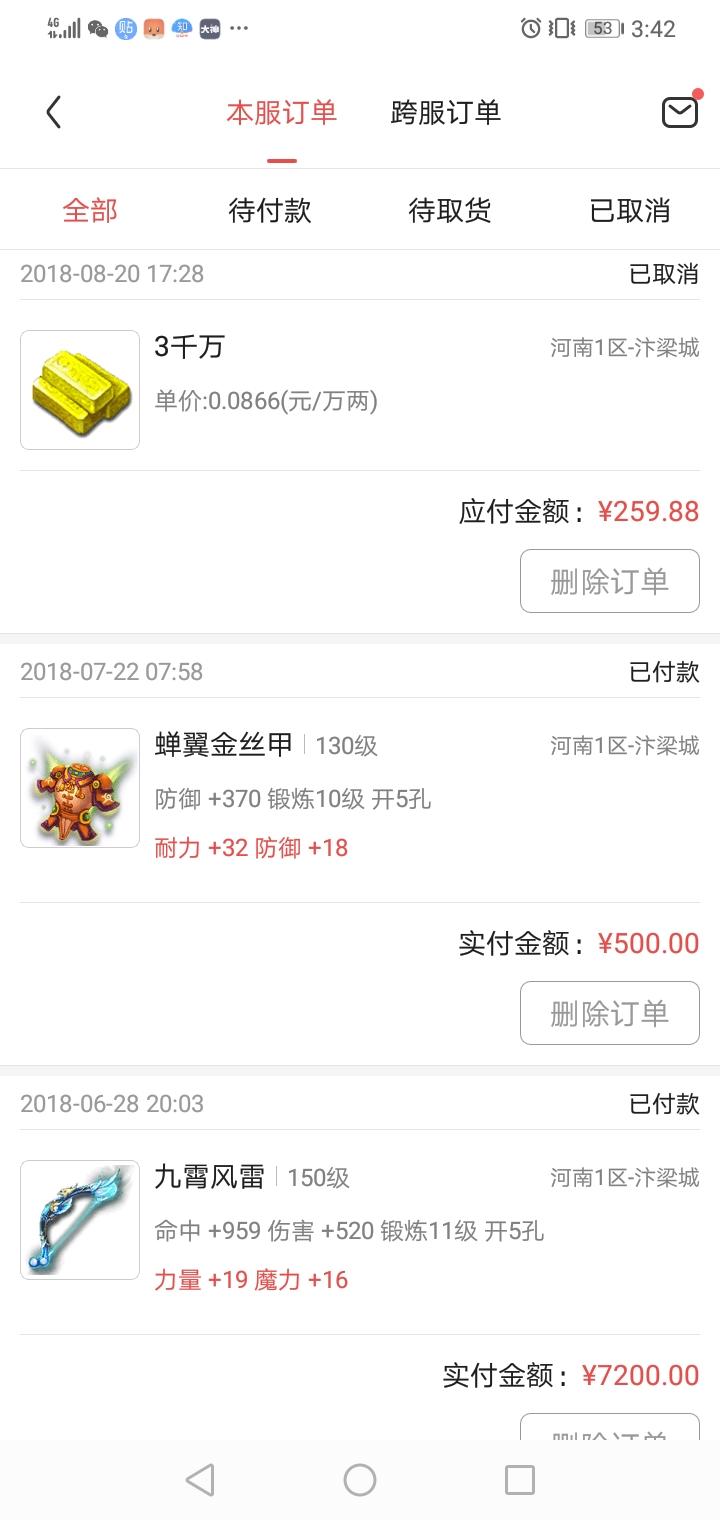Delete the ¥500.00 order
Screen dimensions: 720x1520
609,1013
